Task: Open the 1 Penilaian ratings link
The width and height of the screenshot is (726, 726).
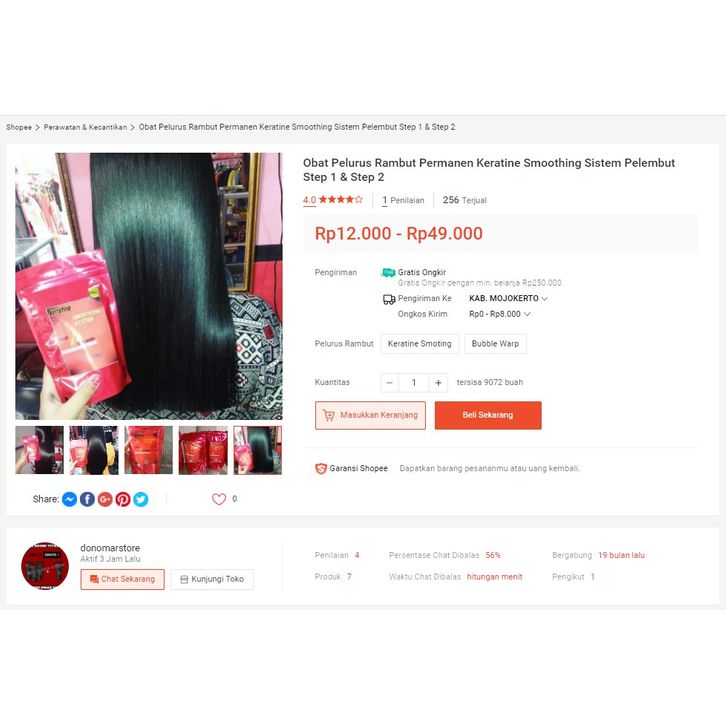Action: (x=403, y=200)
